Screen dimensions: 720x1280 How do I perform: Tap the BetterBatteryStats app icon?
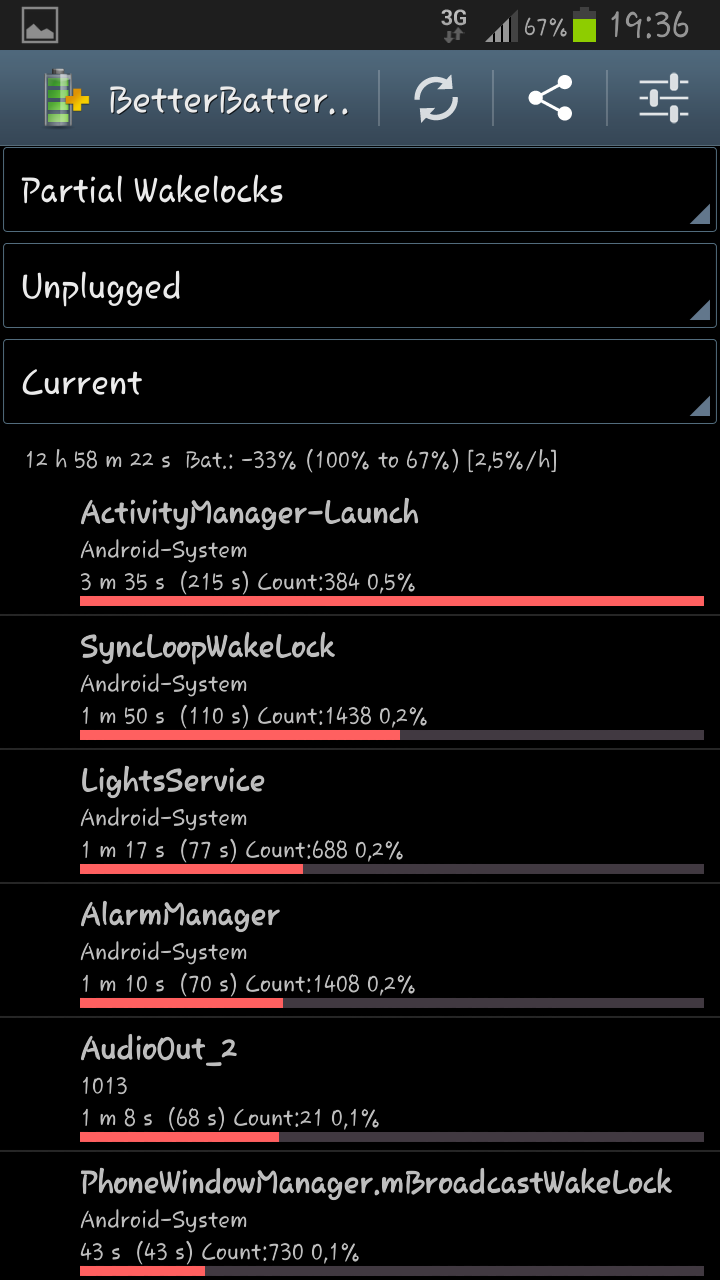coord(66,99)
